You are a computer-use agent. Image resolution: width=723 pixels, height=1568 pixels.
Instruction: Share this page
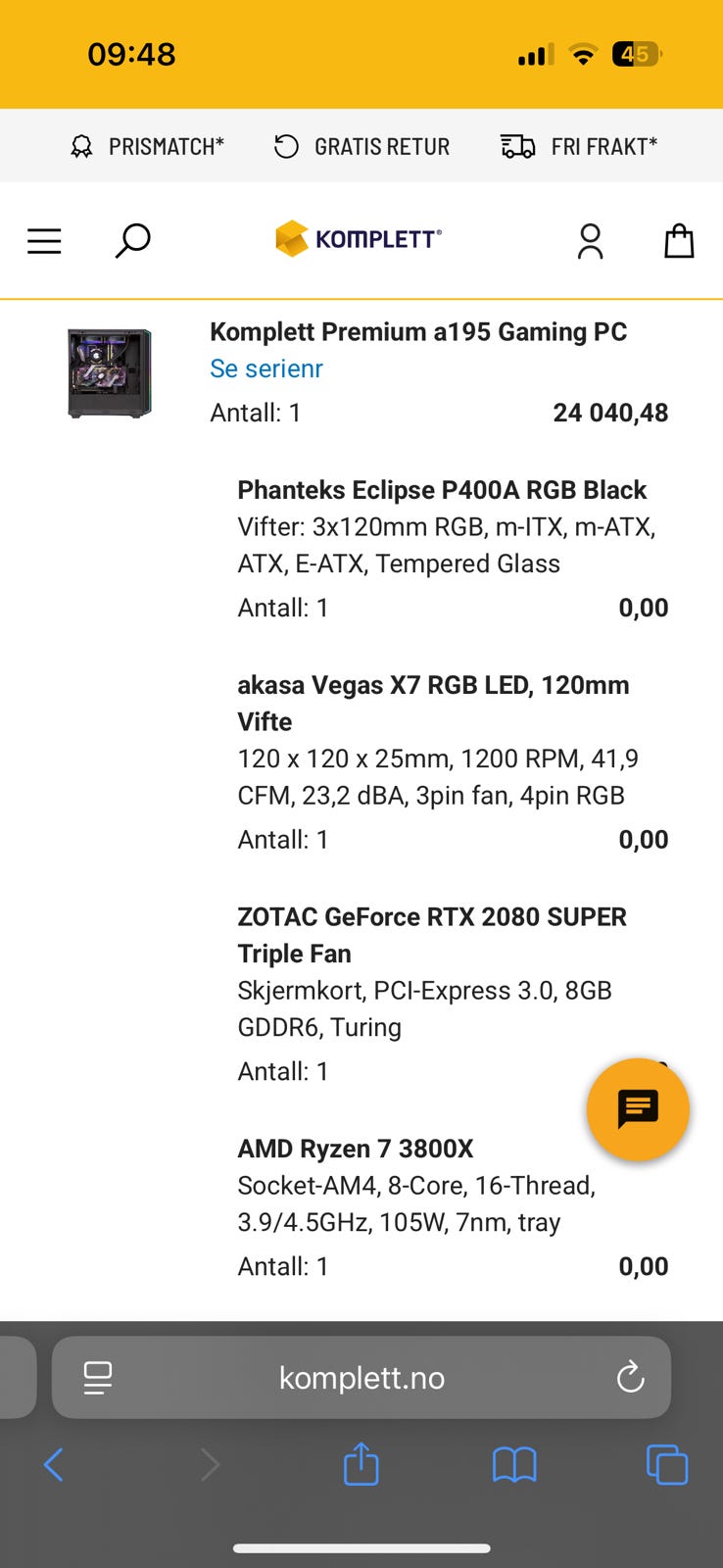pos(361,1465)
